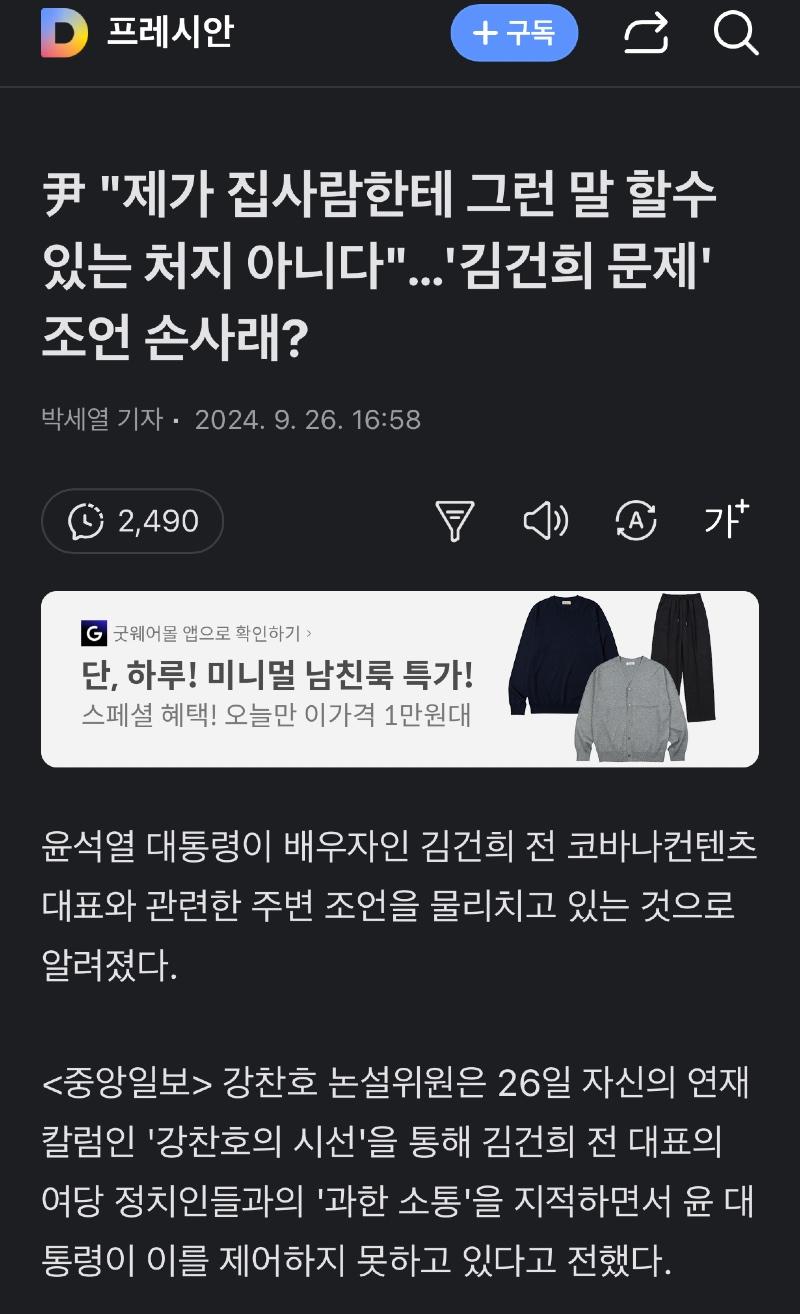The width and height of the screenshot is (800, 1314).
Task: Tap the 박세열 기자 reporter name
Action: click(x=102, y=419)
